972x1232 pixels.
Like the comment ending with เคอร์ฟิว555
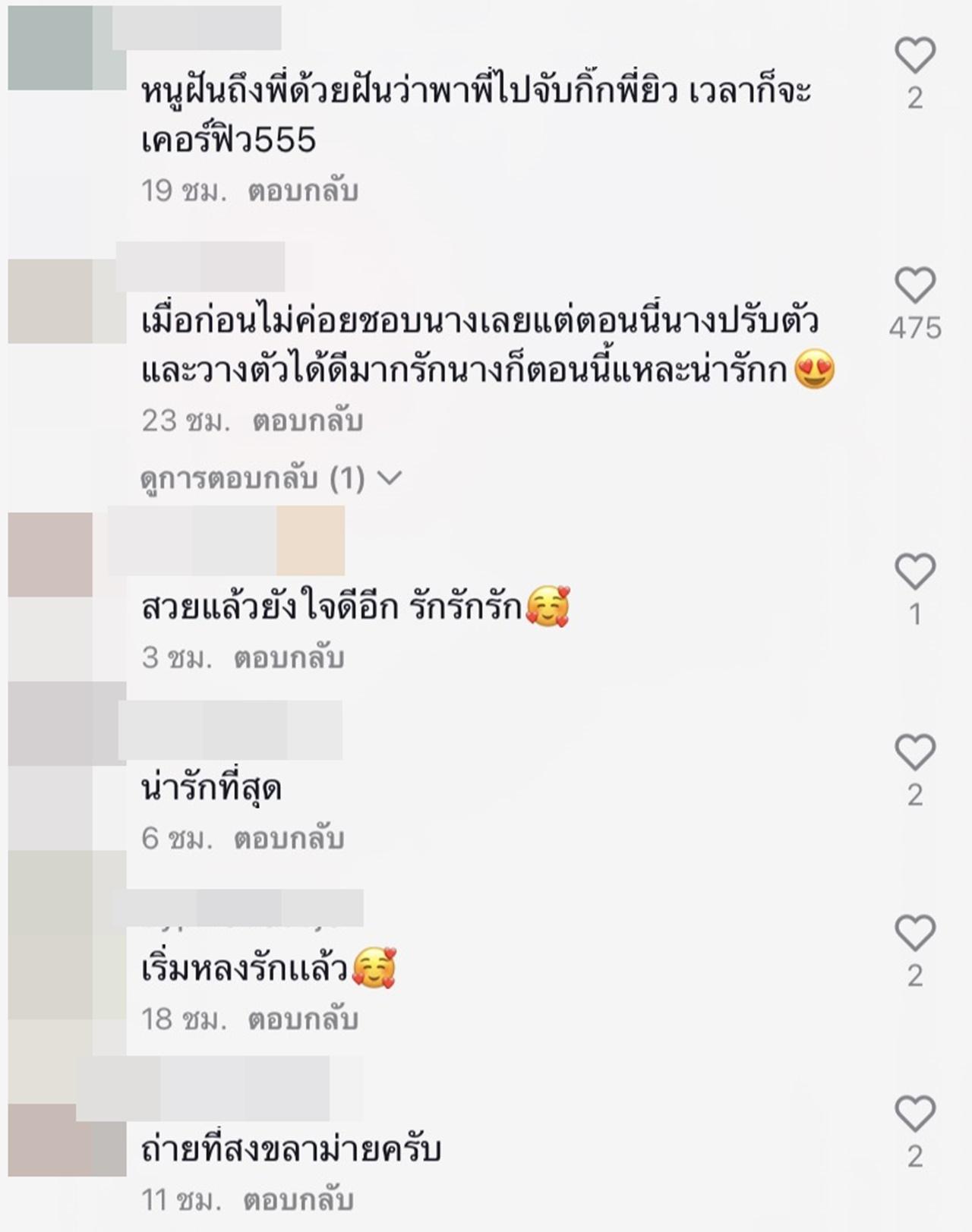coord(914,57)
